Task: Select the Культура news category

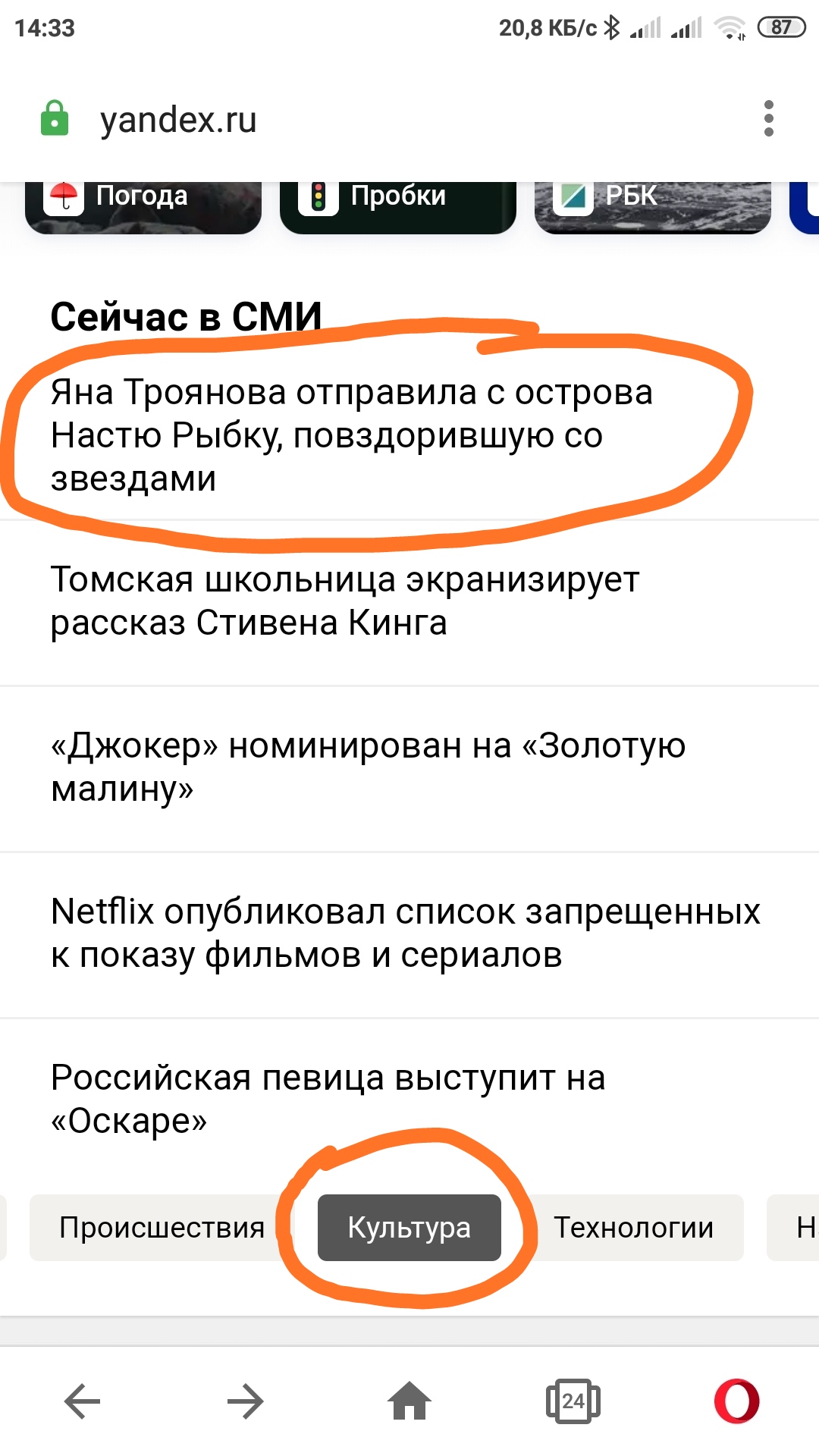Action: 409,1228
